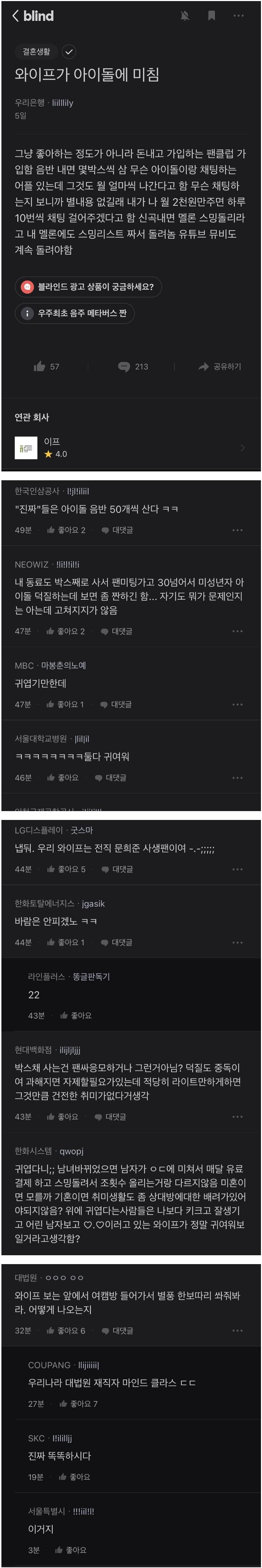Screen dimensions: 262x1568
Task: Open the overflow menu on the 현대백화점 comment
Action: pos(237,1117)
